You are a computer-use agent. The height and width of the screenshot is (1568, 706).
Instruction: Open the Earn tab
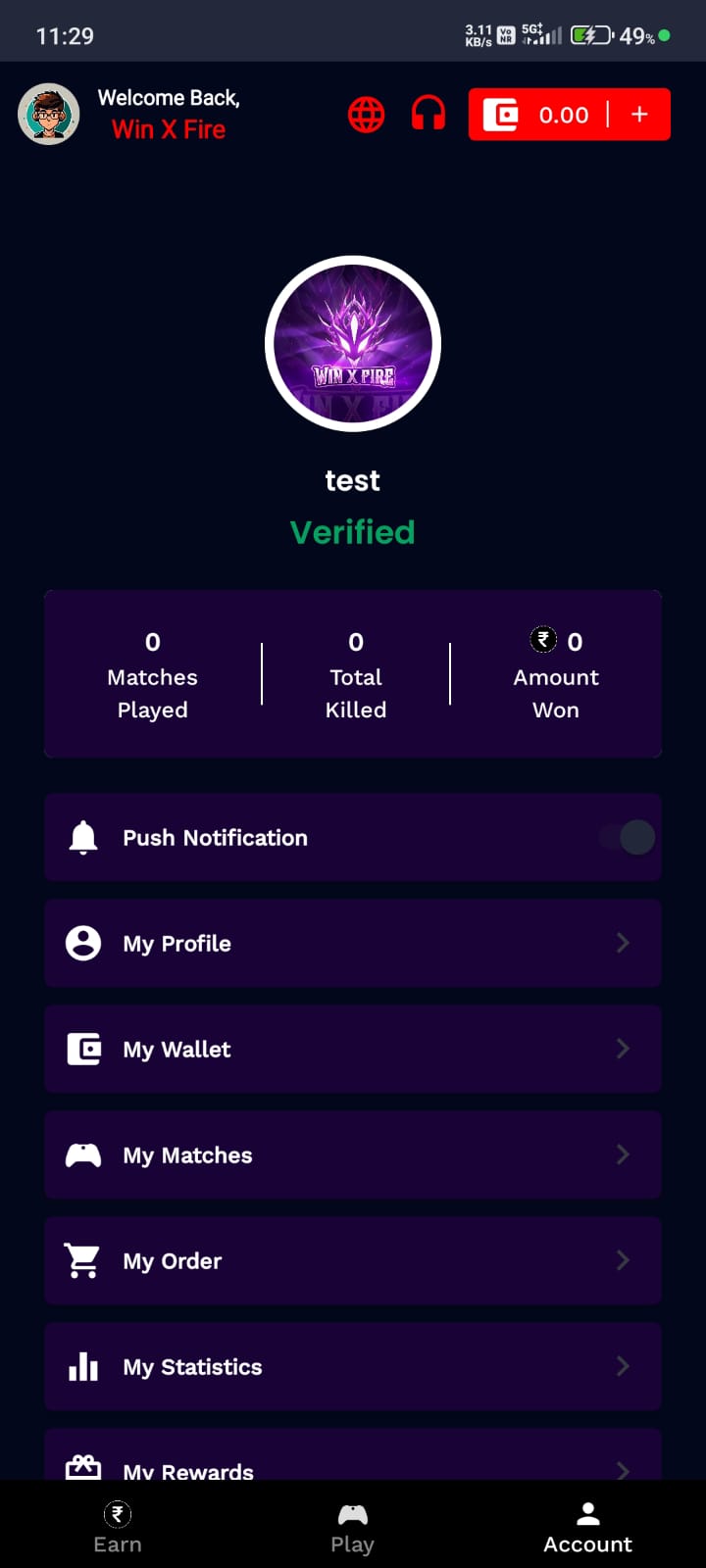pos(117,1526)
